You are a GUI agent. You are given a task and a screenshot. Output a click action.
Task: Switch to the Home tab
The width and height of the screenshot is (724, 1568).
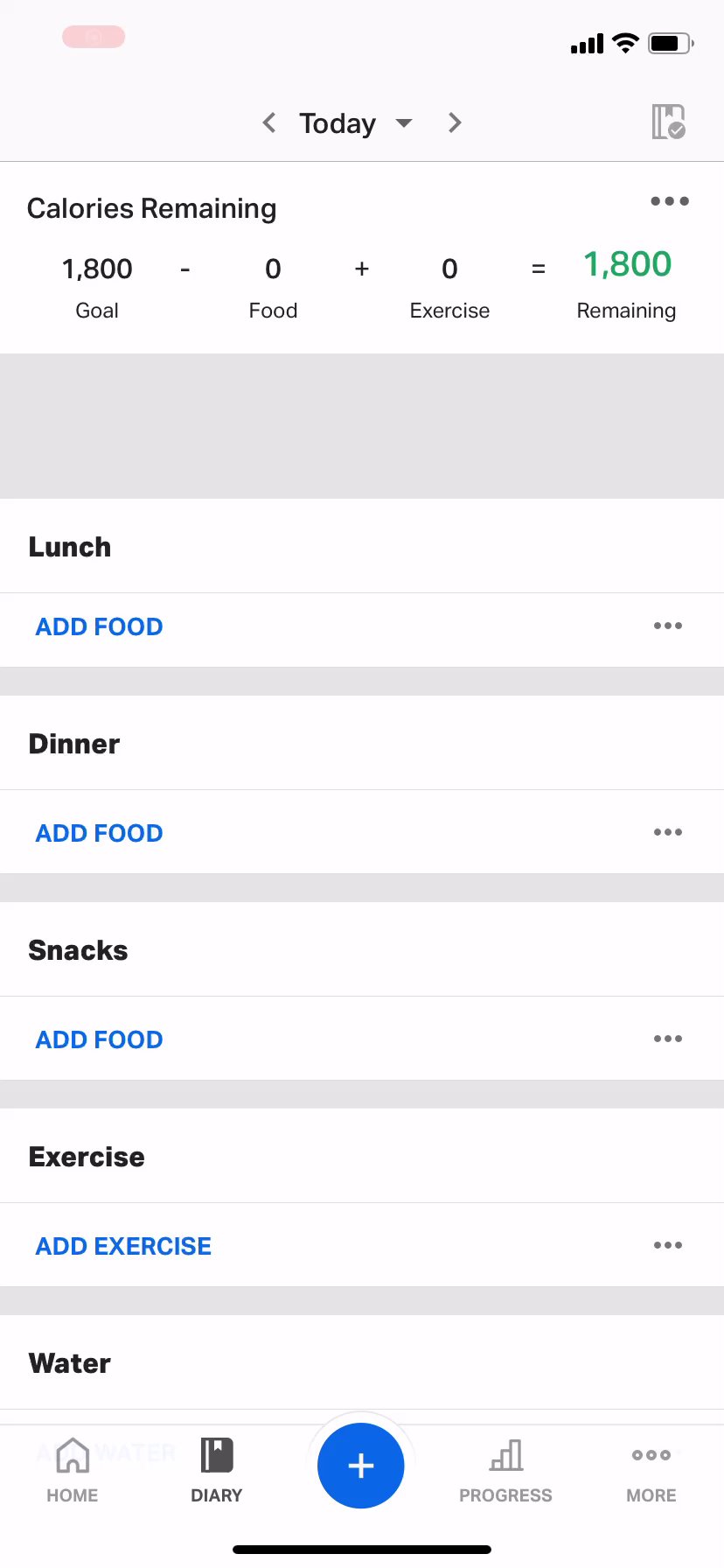point(73,1470)
